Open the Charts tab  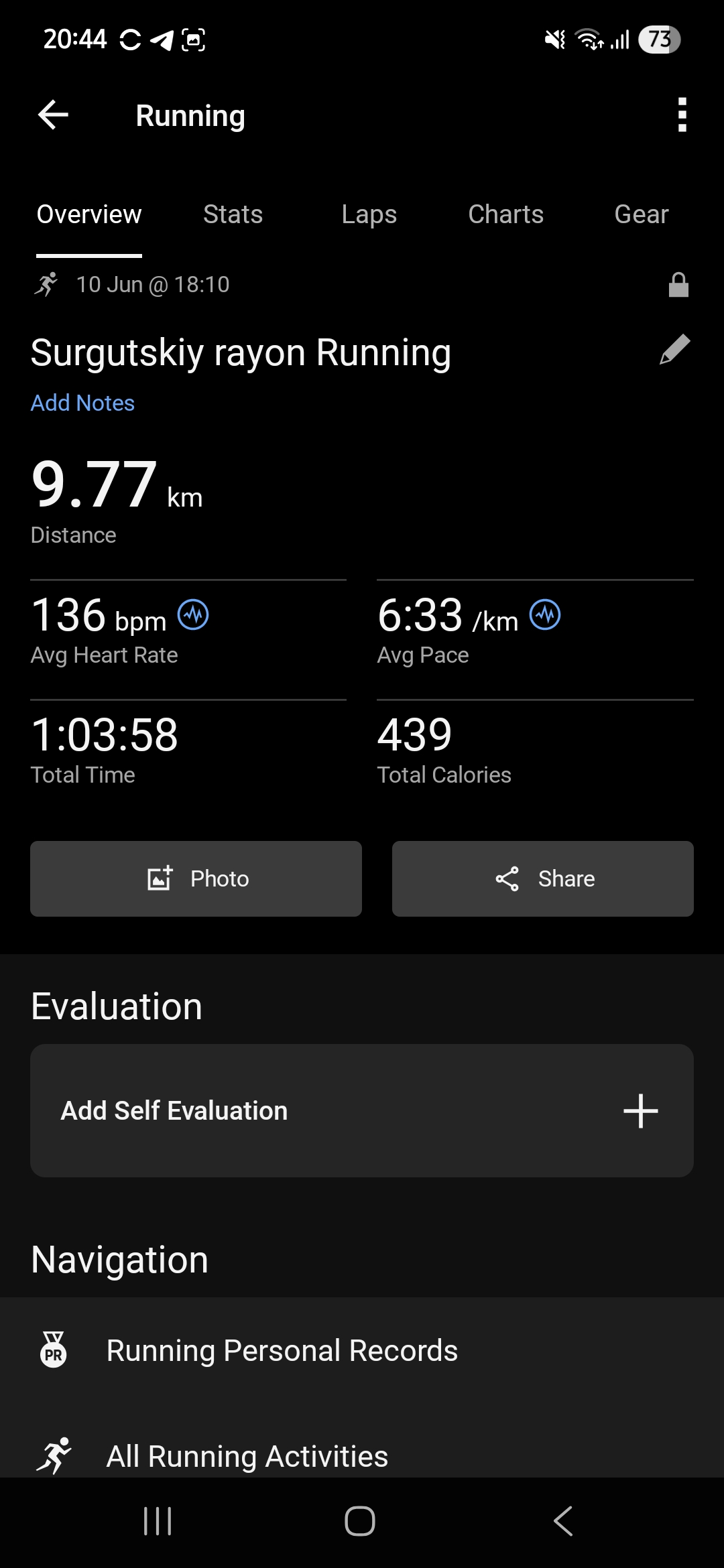[x=505, y=214]
